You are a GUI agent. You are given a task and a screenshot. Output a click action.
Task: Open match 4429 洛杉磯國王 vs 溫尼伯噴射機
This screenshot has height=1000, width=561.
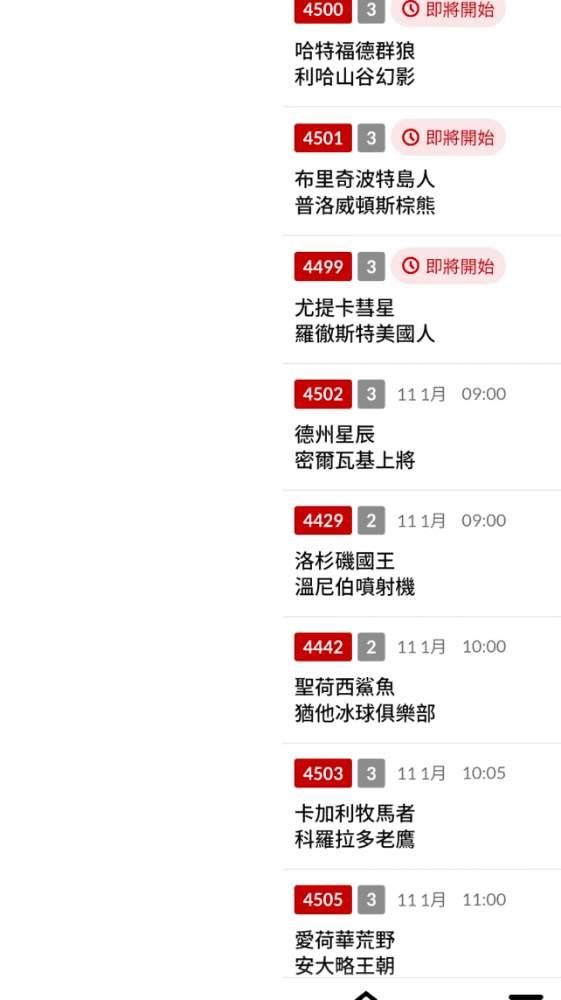[421, 554]
